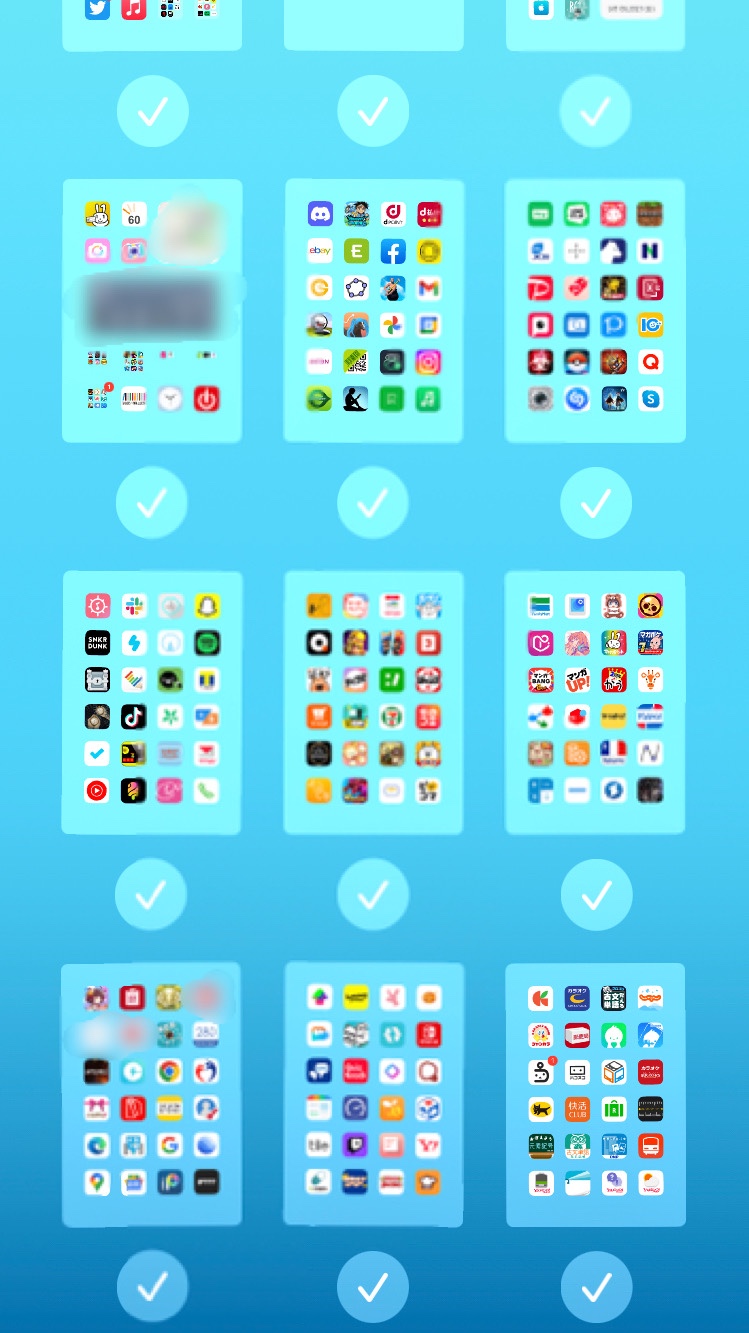Viewport: 749px width, 1333px height.
Task: Hide the page containing Slack, Snapchat and TikTok
Action: click(x=151, y=895)
